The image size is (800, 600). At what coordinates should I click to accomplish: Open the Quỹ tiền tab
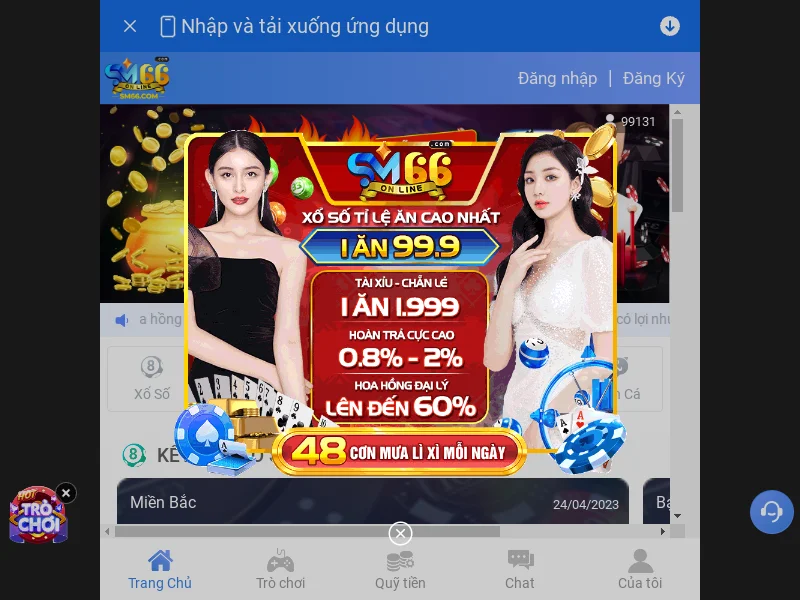click(400, 570)
